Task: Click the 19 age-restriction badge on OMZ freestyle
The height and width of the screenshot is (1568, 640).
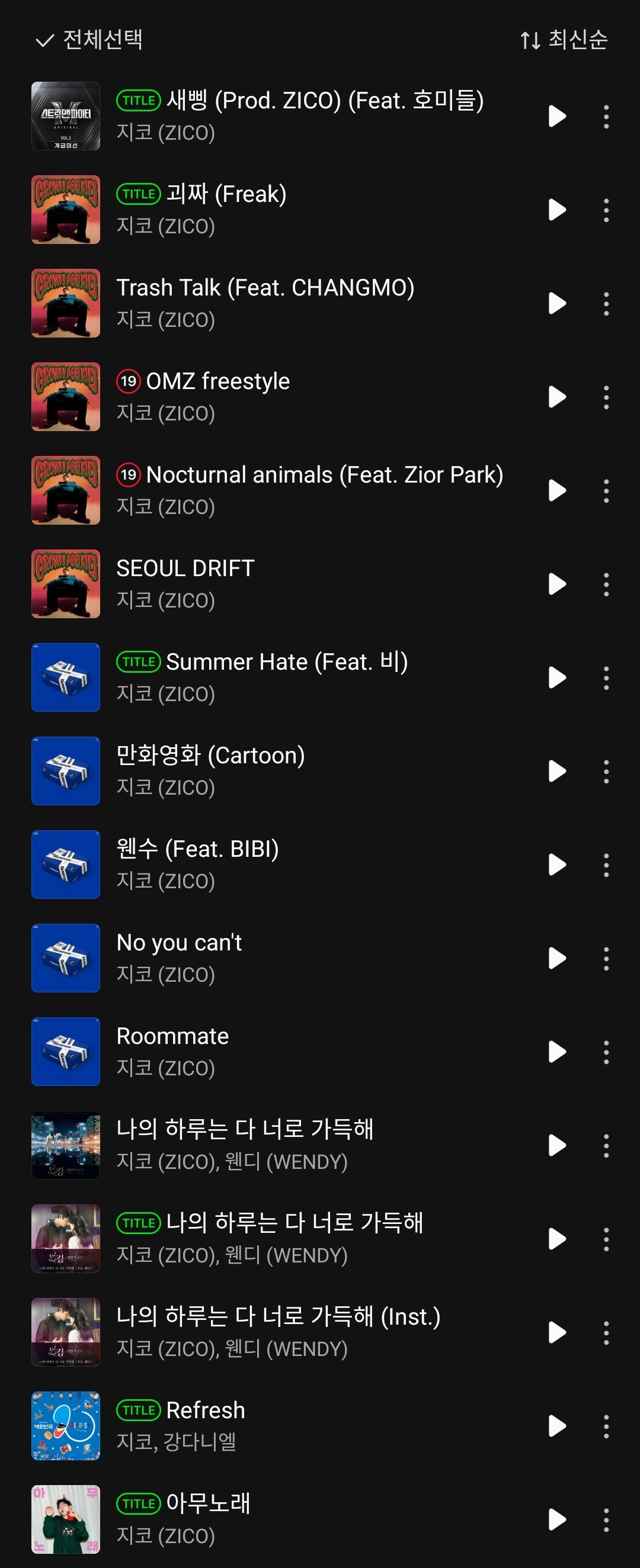Action: (x=129, y=381)
